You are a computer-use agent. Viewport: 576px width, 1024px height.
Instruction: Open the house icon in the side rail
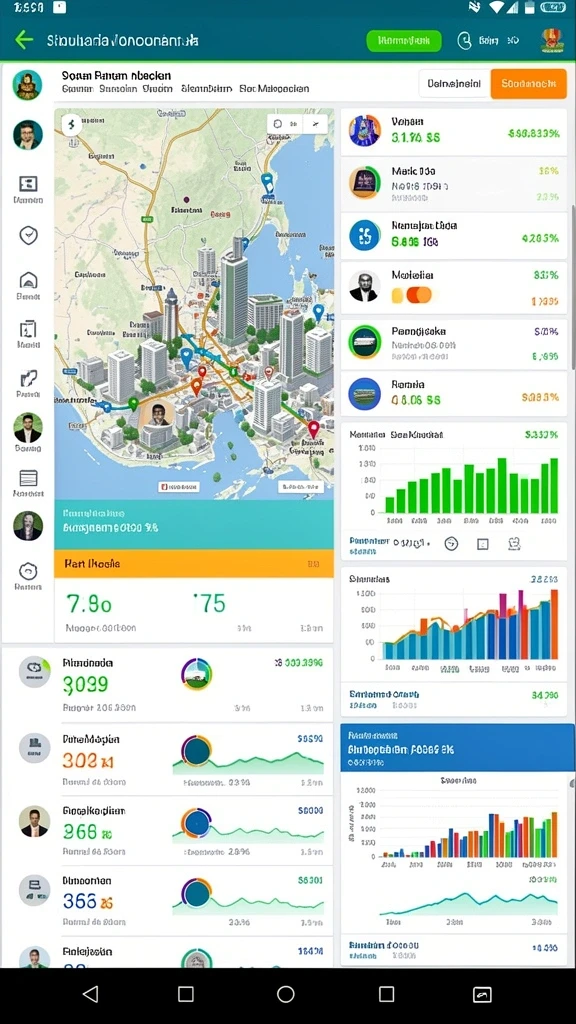point(28,281)
